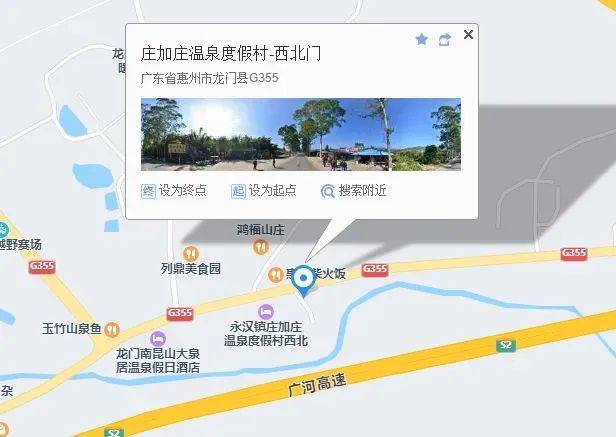Image resolution: width=616 pixels, height=437 pixels.
Task: Open 玉竹山泉鱼 restaurant marker
Action: point(112,328)
